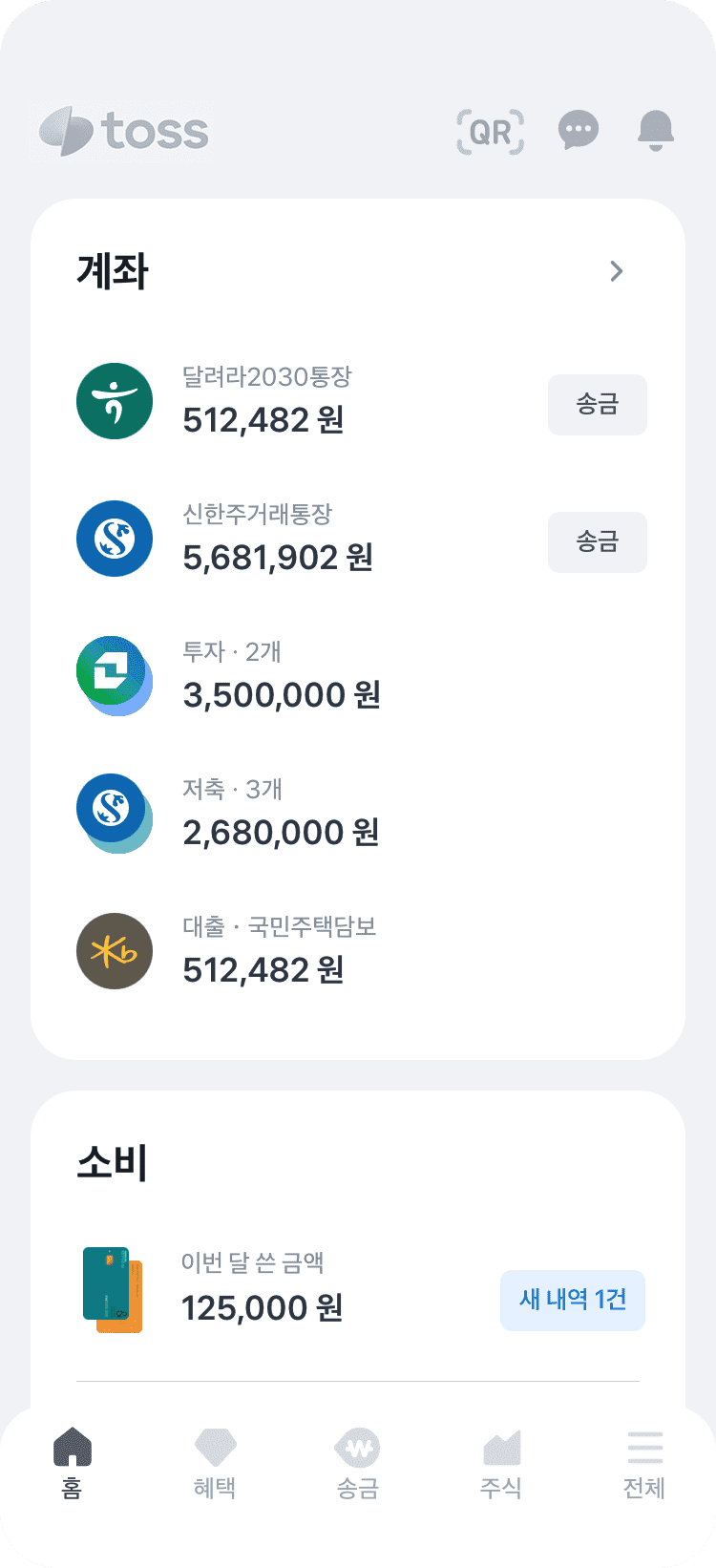Switch to the 전체 tab

(644, 1463)
